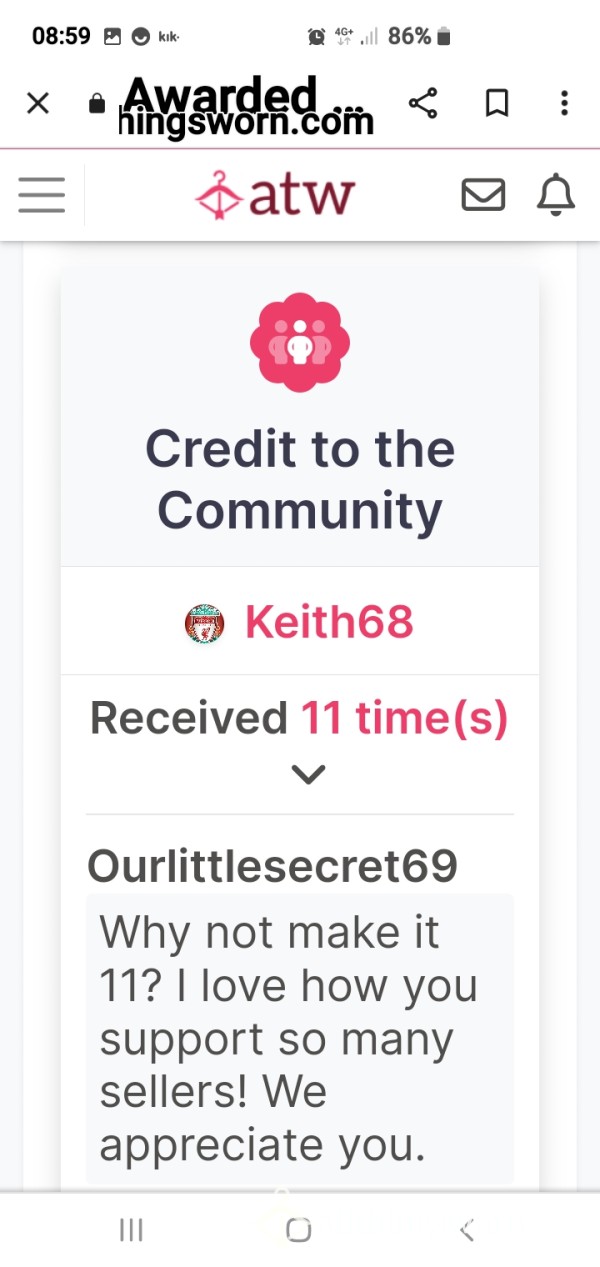This screenshot has height=1267, width=600.
Task: Open the messages envelope
Action: click(x=483, y=195)
